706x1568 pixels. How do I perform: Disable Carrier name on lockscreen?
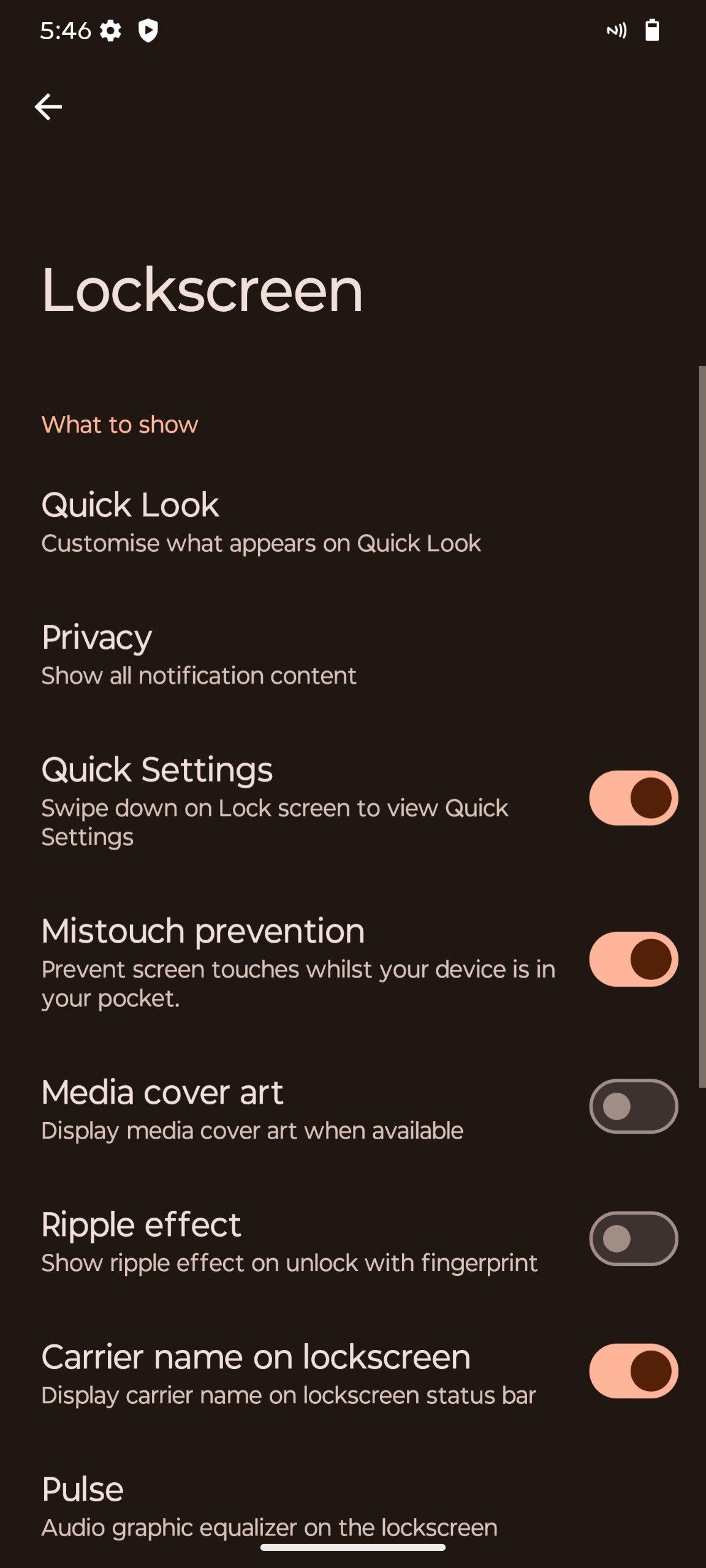633,1371
